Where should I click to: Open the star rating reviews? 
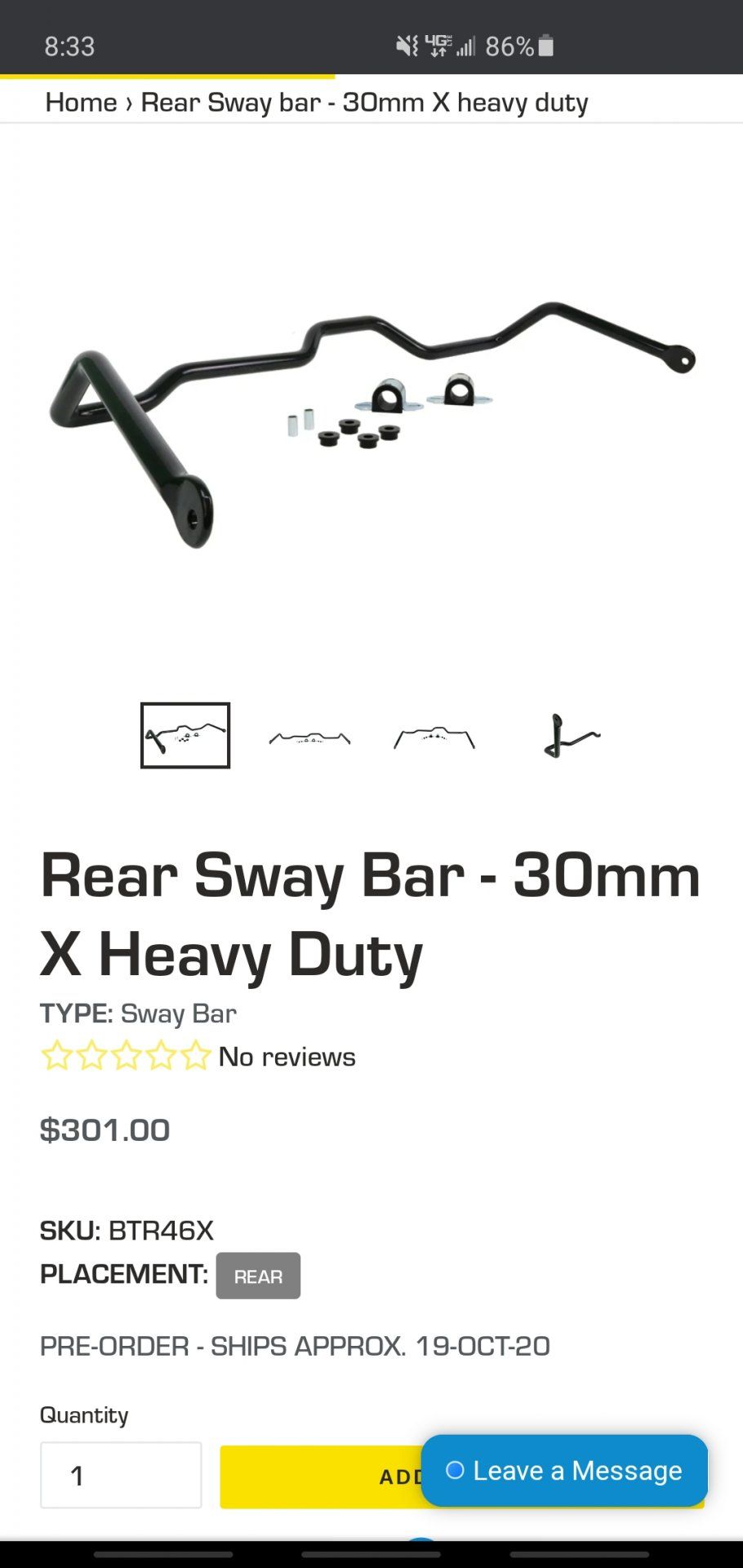pos(127,1056)
